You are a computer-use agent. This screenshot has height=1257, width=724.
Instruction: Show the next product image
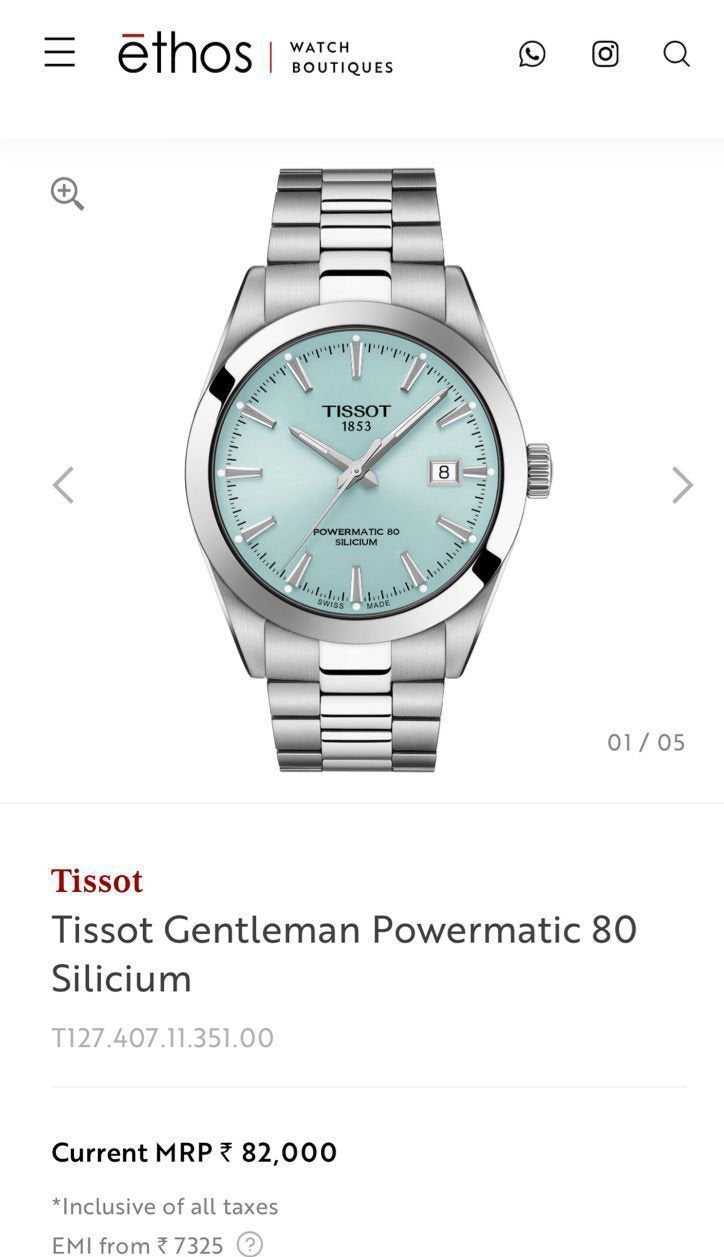point(682,485)
